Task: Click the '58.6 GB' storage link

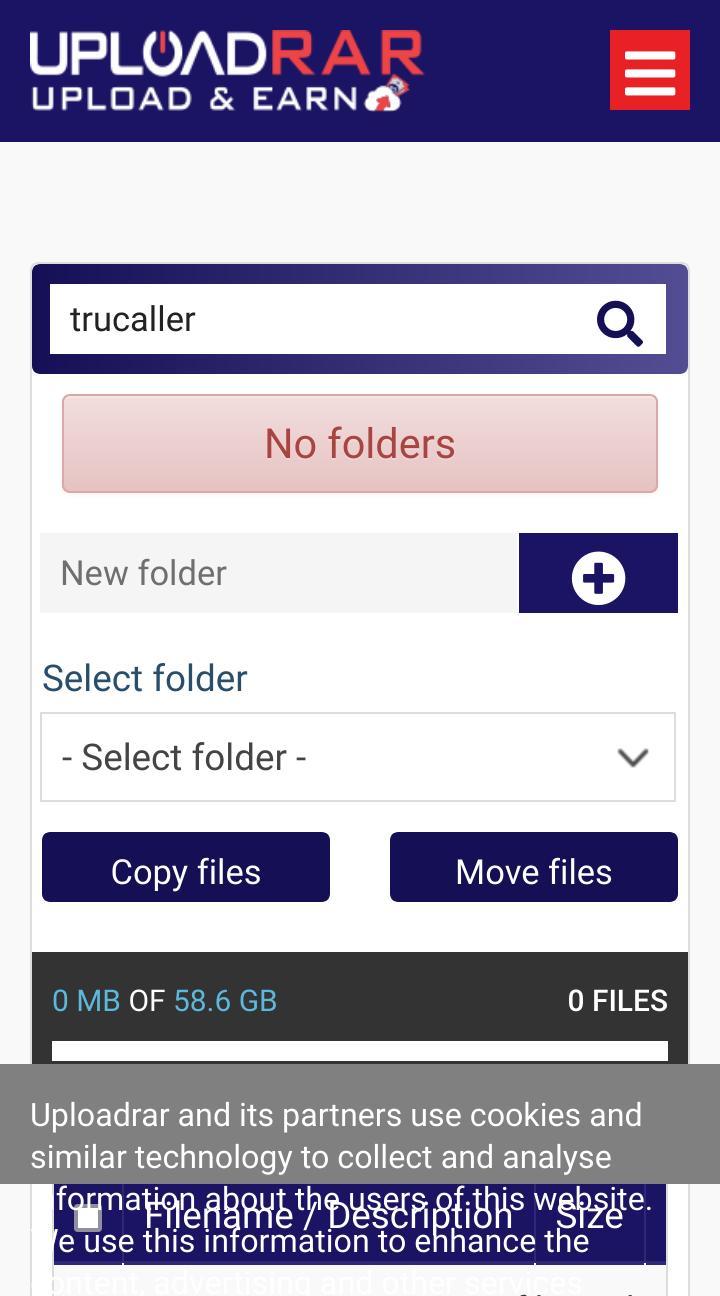Action: (225, 1000)
